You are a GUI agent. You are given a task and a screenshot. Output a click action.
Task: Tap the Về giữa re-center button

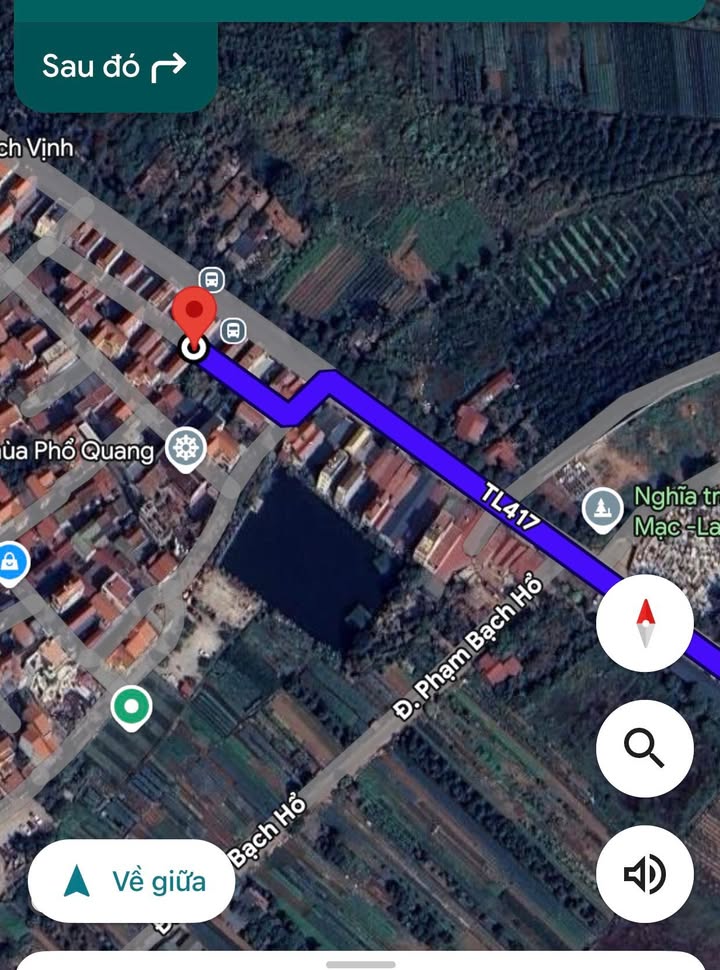(132, 882)
